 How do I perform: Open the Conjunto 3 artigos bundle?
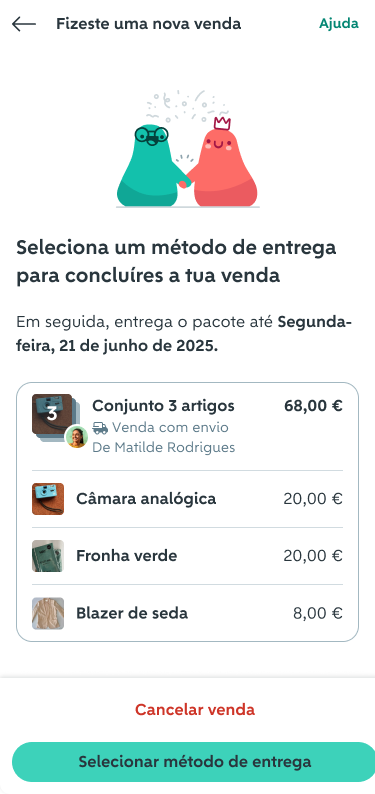coord(187,426)
